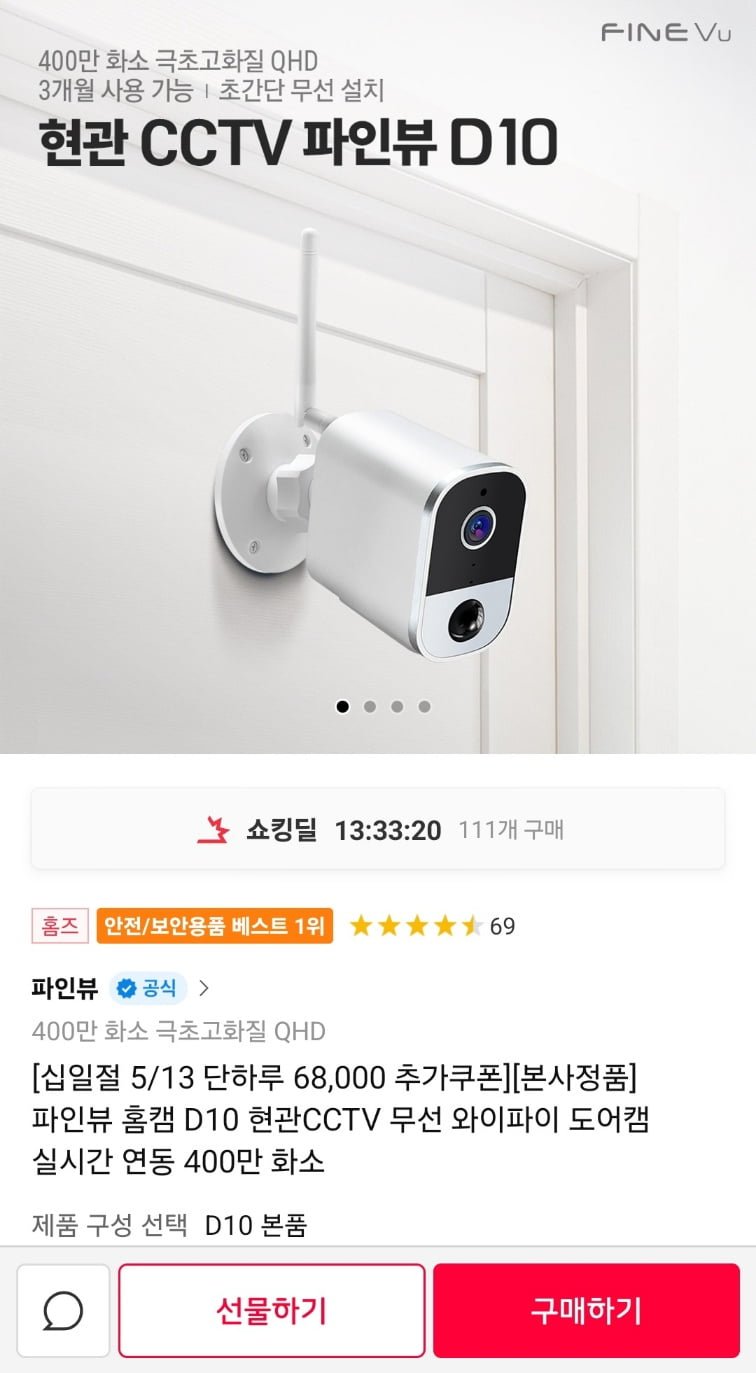View the 69 star-rating reviews
Image resolution: width=756 pixels, height=1373 pixels.
pos(432,926)
